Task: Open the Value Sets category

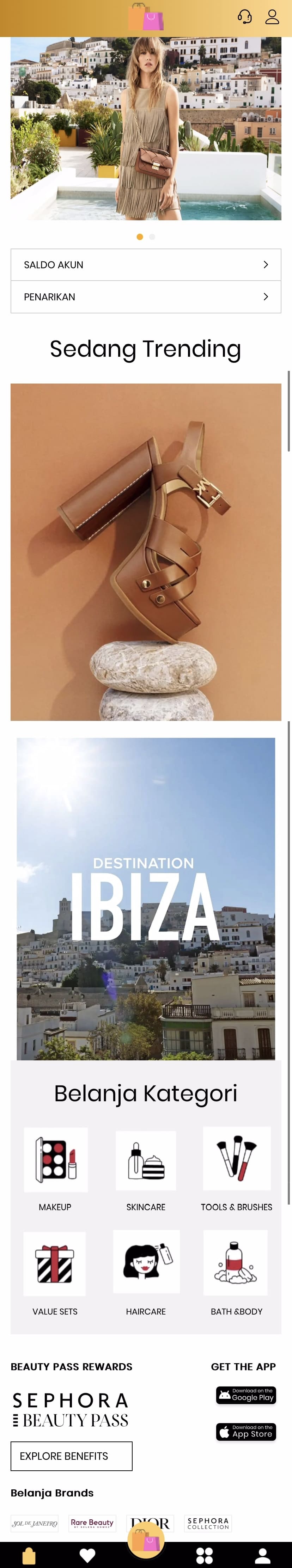Action: click(x=55, y=1264)
